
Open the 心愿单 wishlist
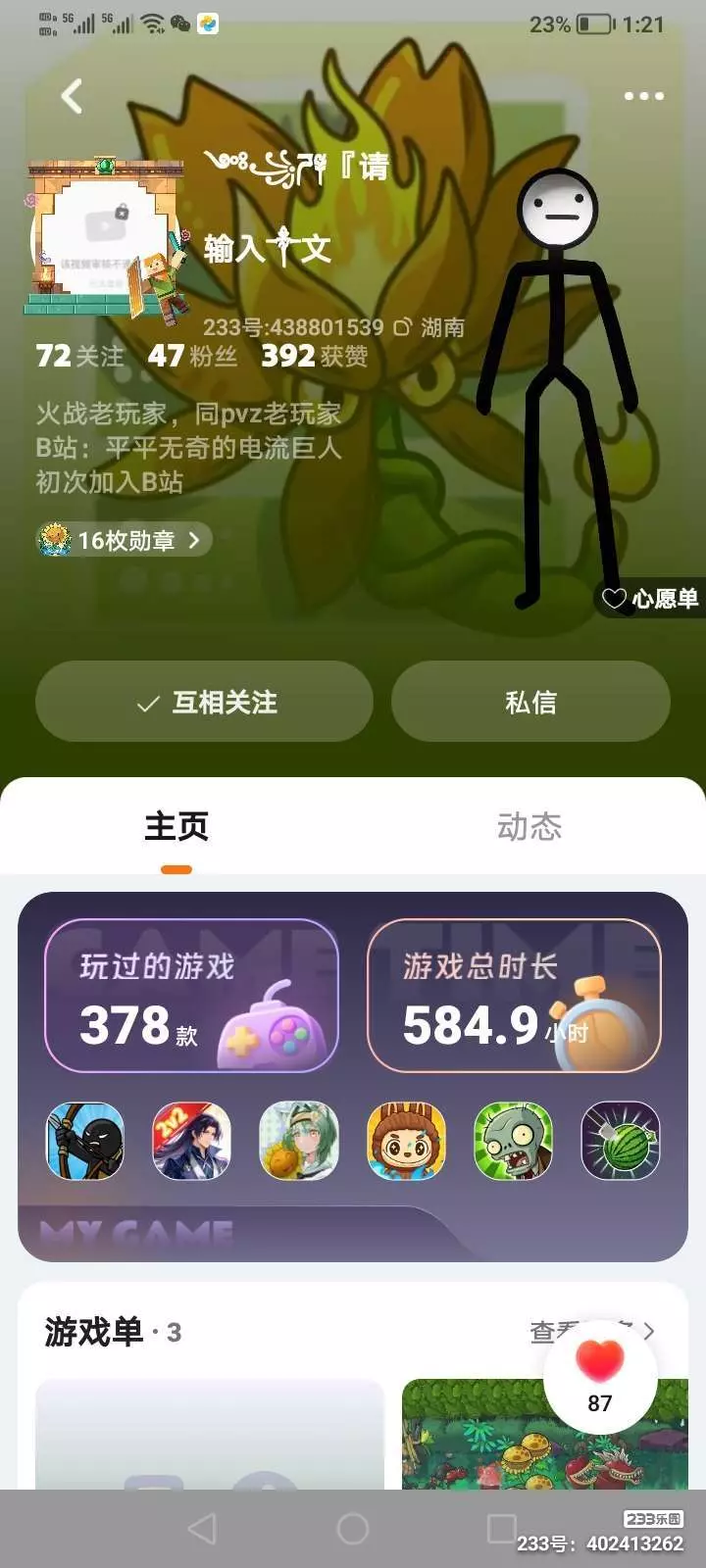[x=650, y=598]
